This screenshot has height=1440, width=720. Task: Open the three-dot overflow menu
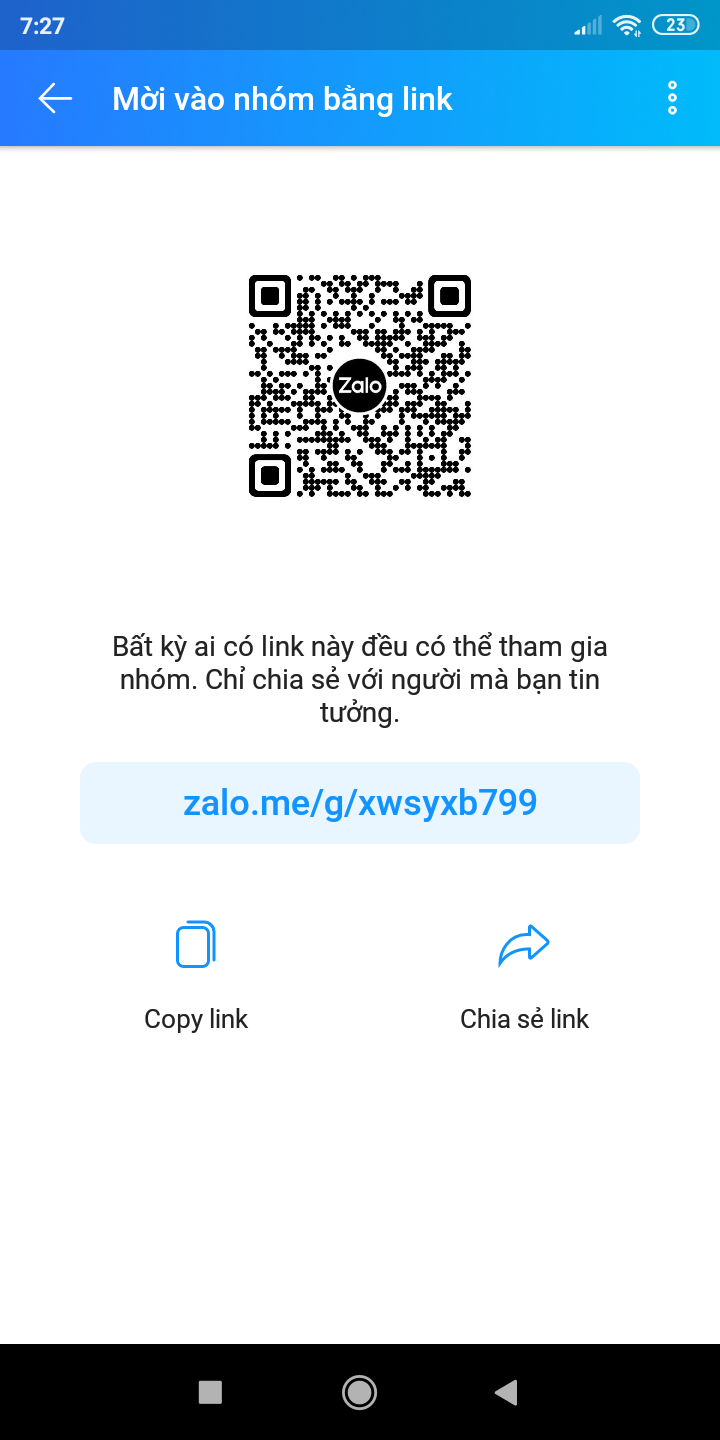672,98
